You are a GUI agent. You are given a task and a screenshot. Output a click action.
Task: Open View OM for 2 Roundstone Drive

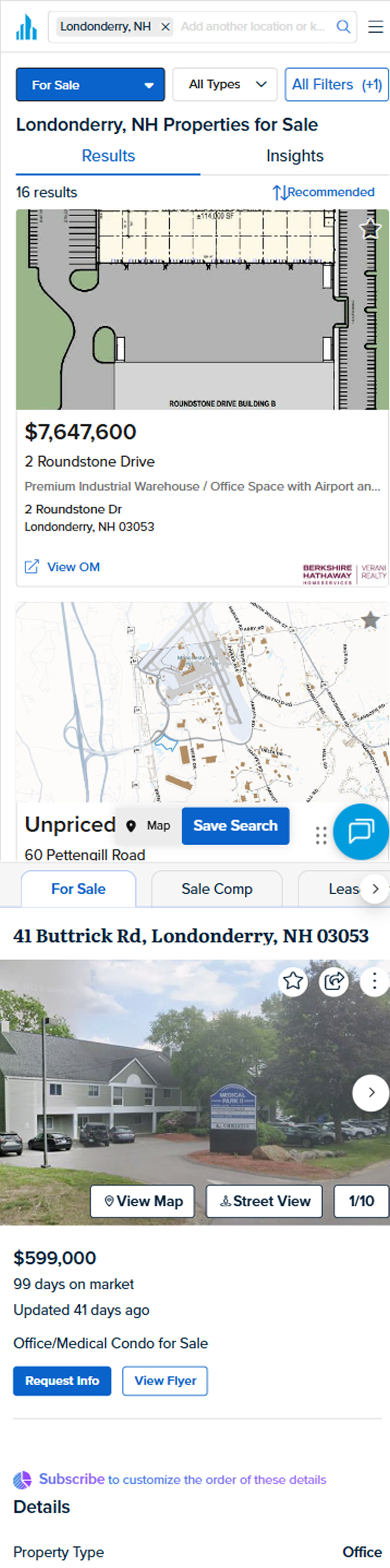click(62, 567)
